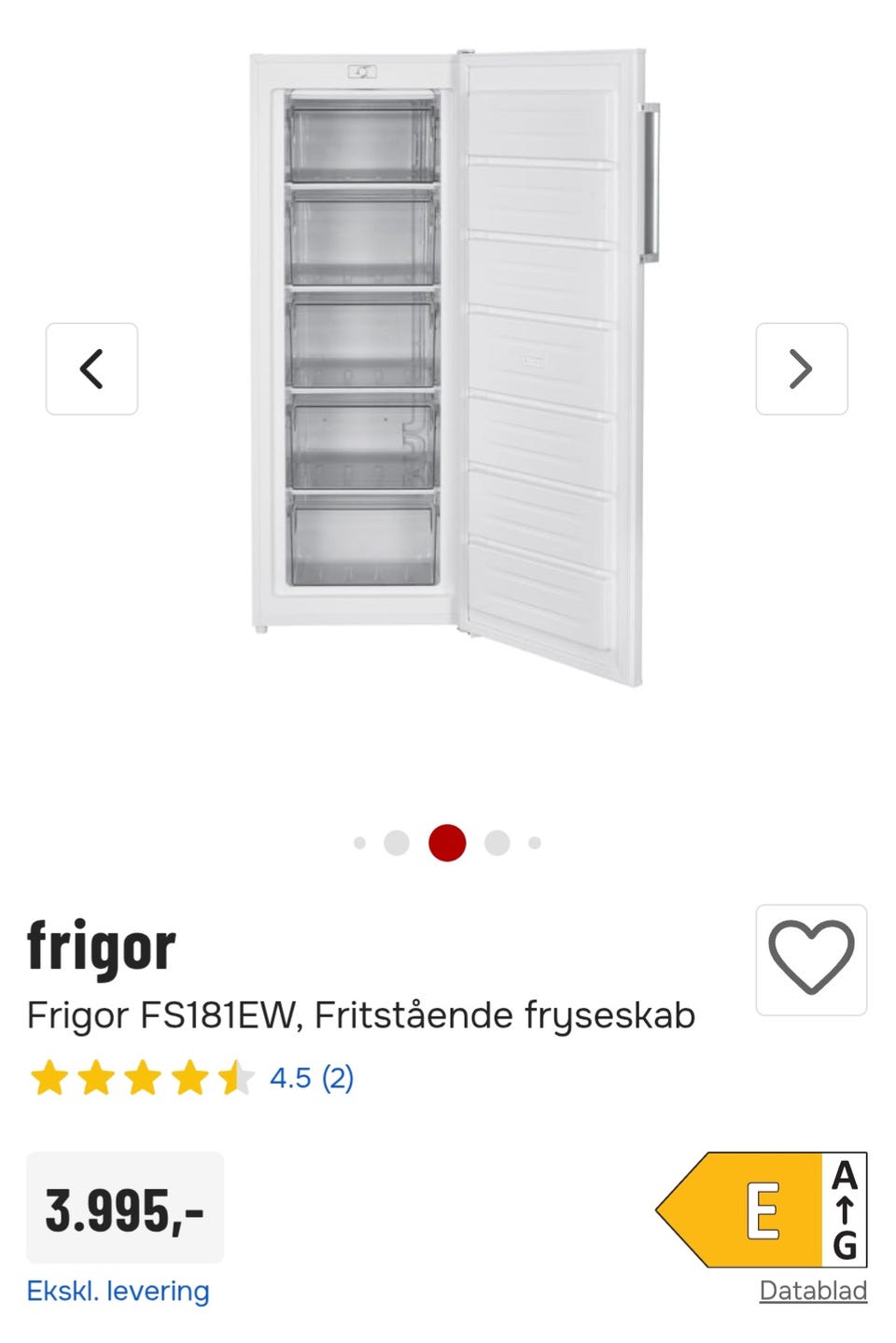
Task: Show the next product image
Action: pos(801,369)
